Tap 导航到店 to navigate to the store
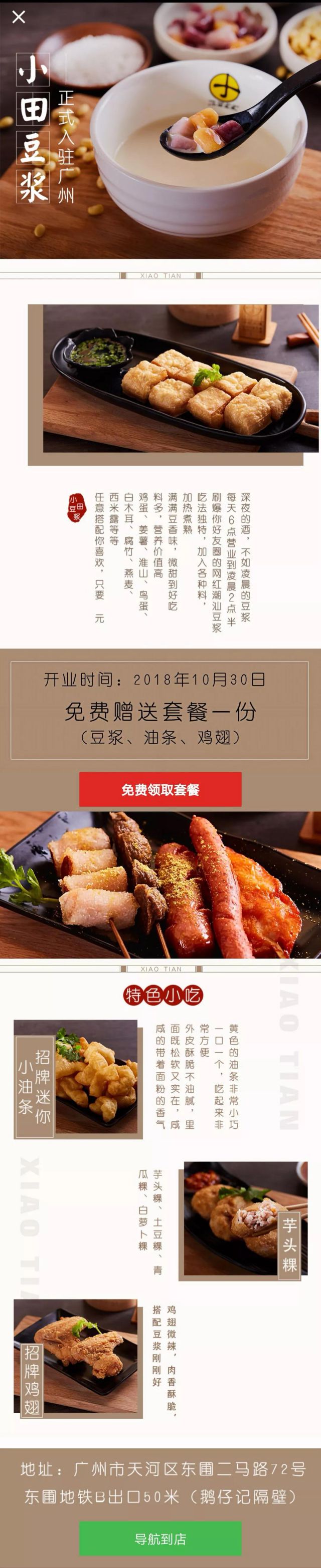The height and width of the screenshot is (1568, 321). (160, 1538)
